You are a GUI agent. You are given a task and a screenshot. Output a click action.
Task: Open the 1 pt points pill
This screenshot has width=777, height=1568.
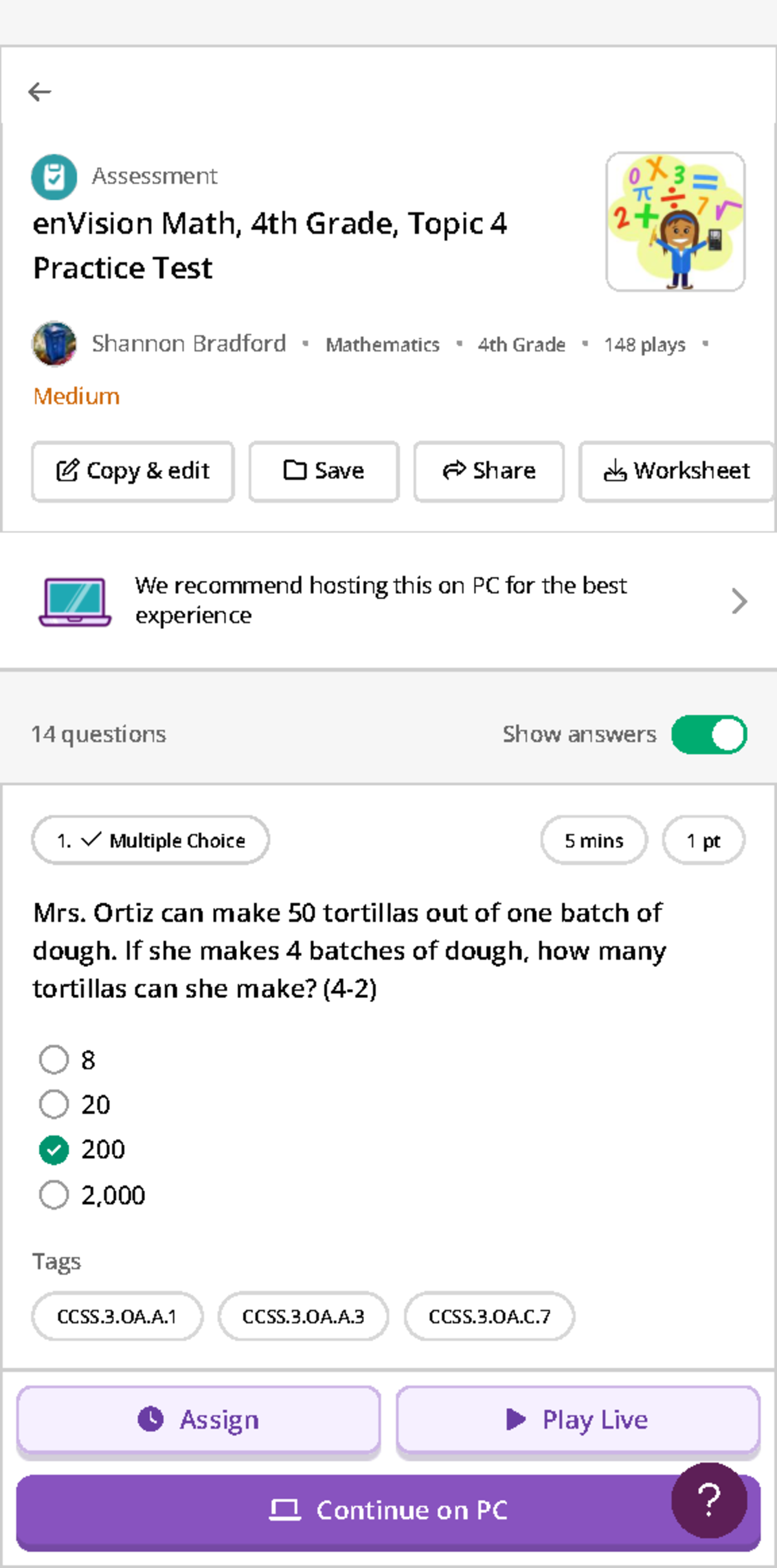tap(703, 840)
